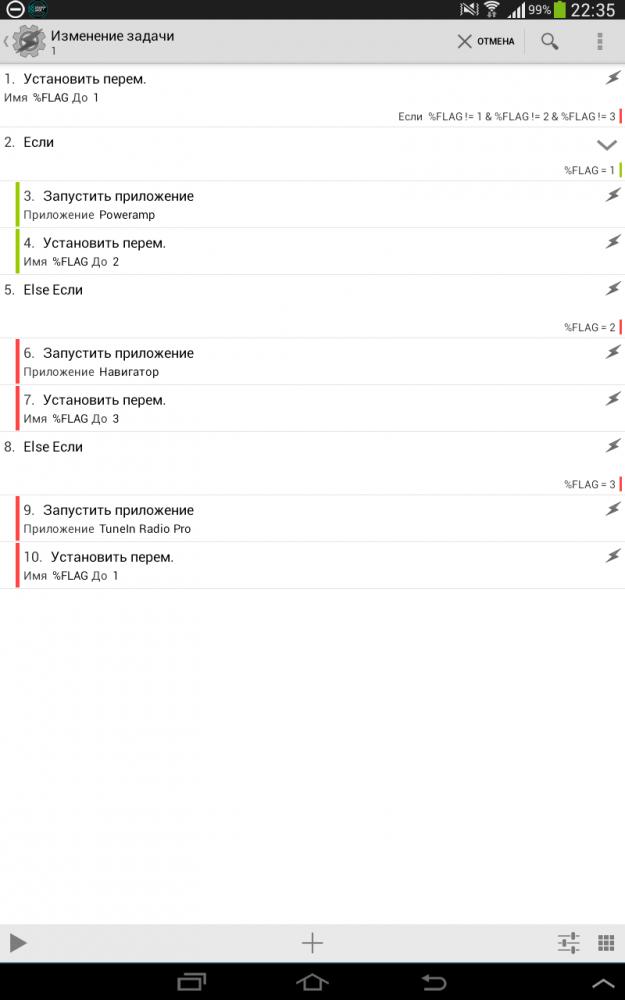Open task properties sliders icon

[x=568, y=942]
